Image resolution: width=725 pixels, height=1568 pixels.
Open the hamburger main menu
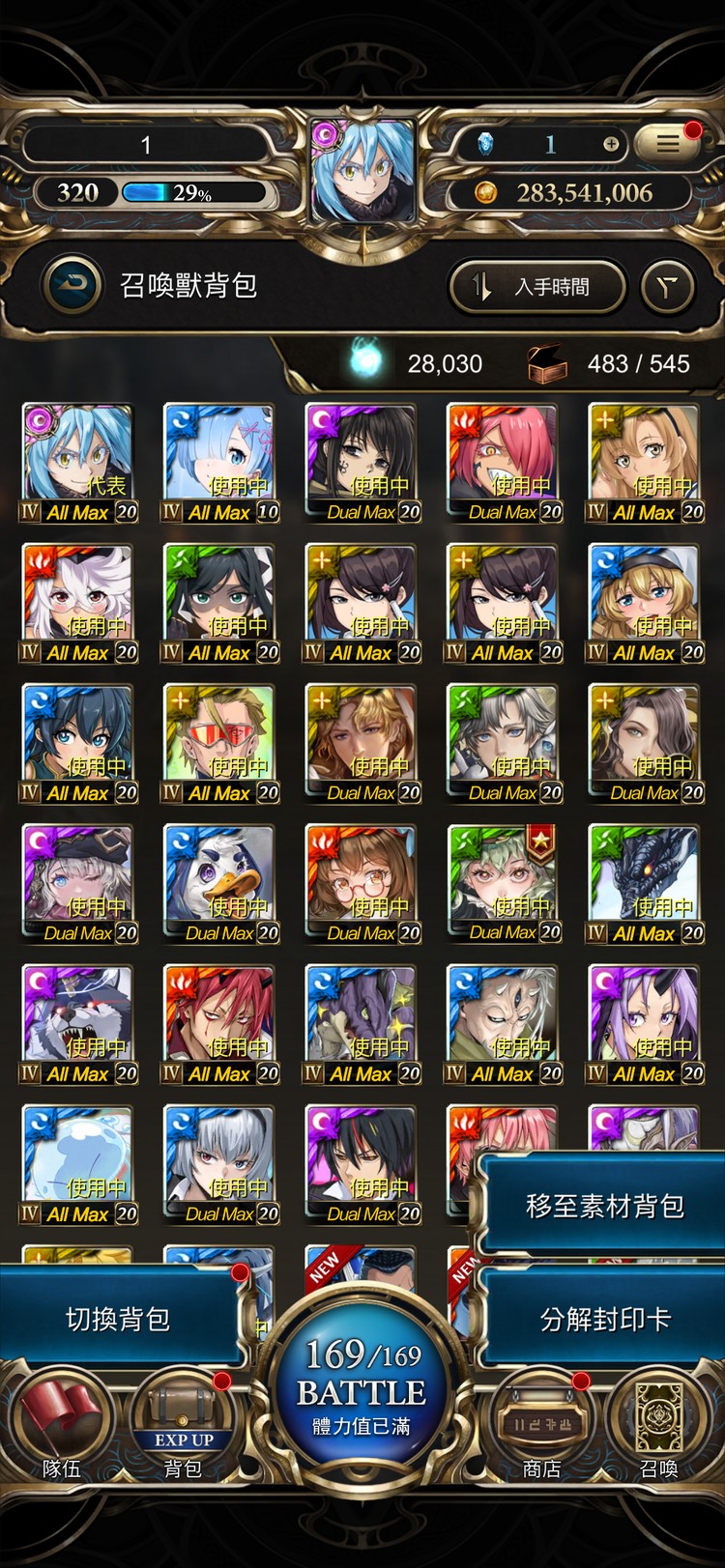(x=667, y=145)
